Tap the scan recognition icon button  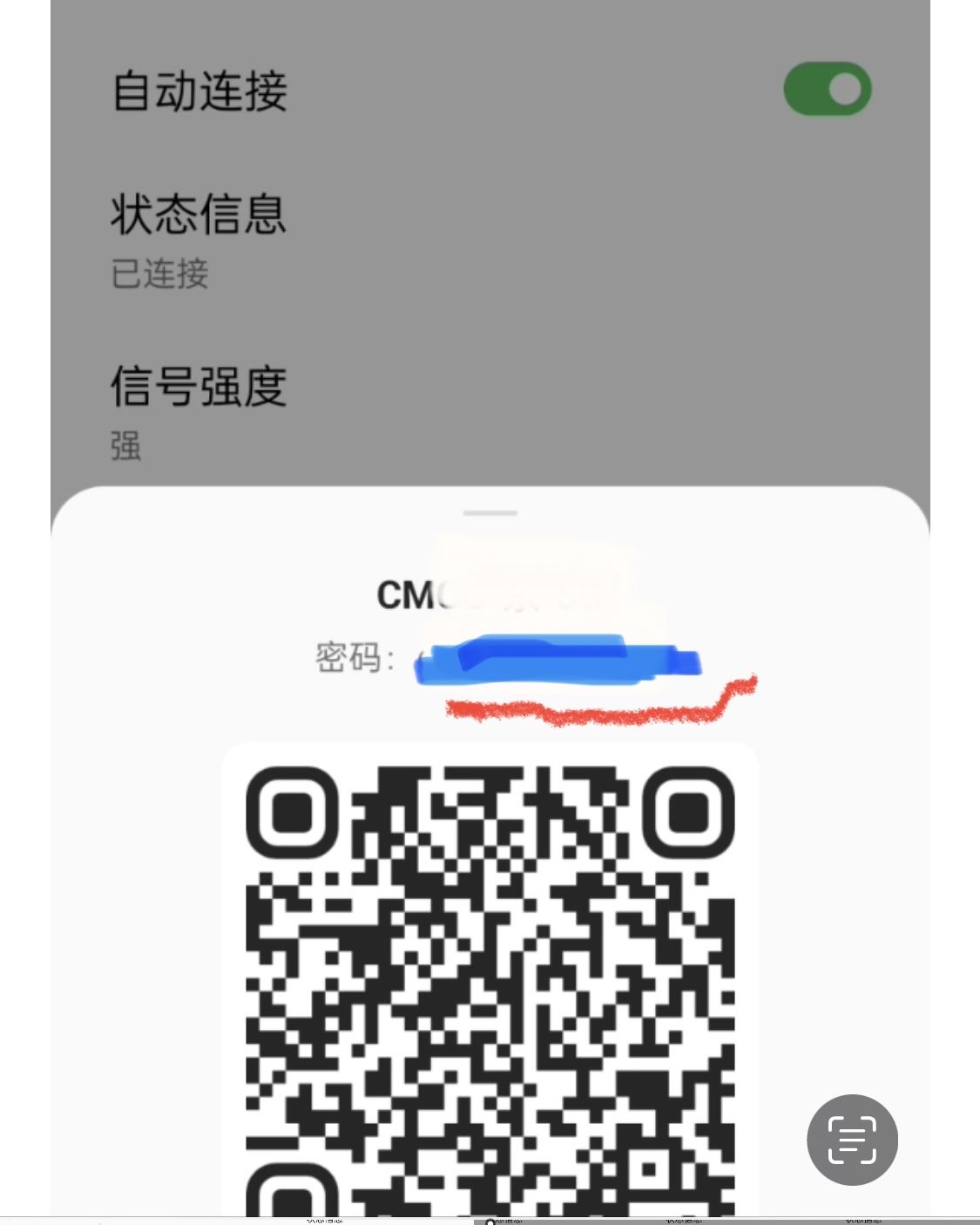coord(851,1139)
